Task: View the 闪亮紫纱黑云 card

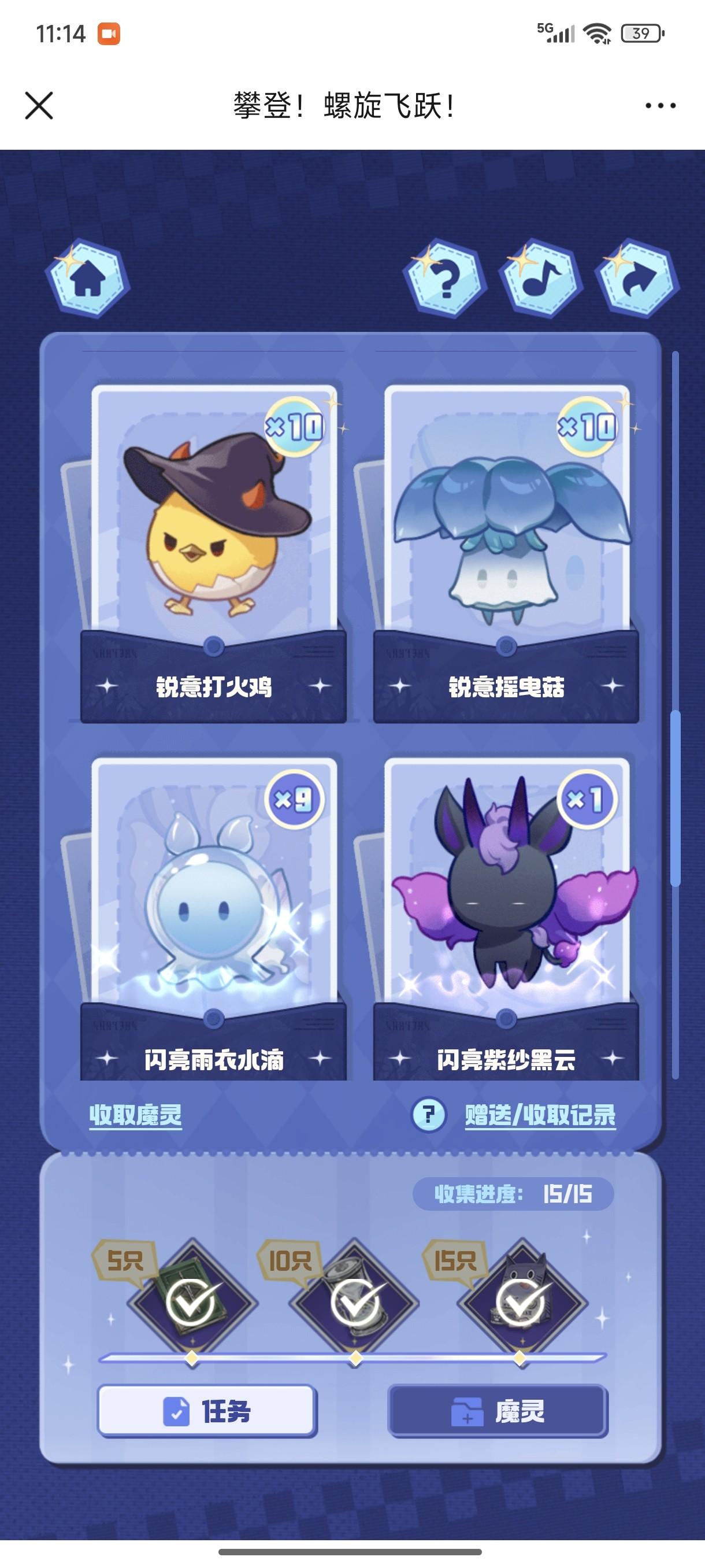Action: [x=506, y=913]
